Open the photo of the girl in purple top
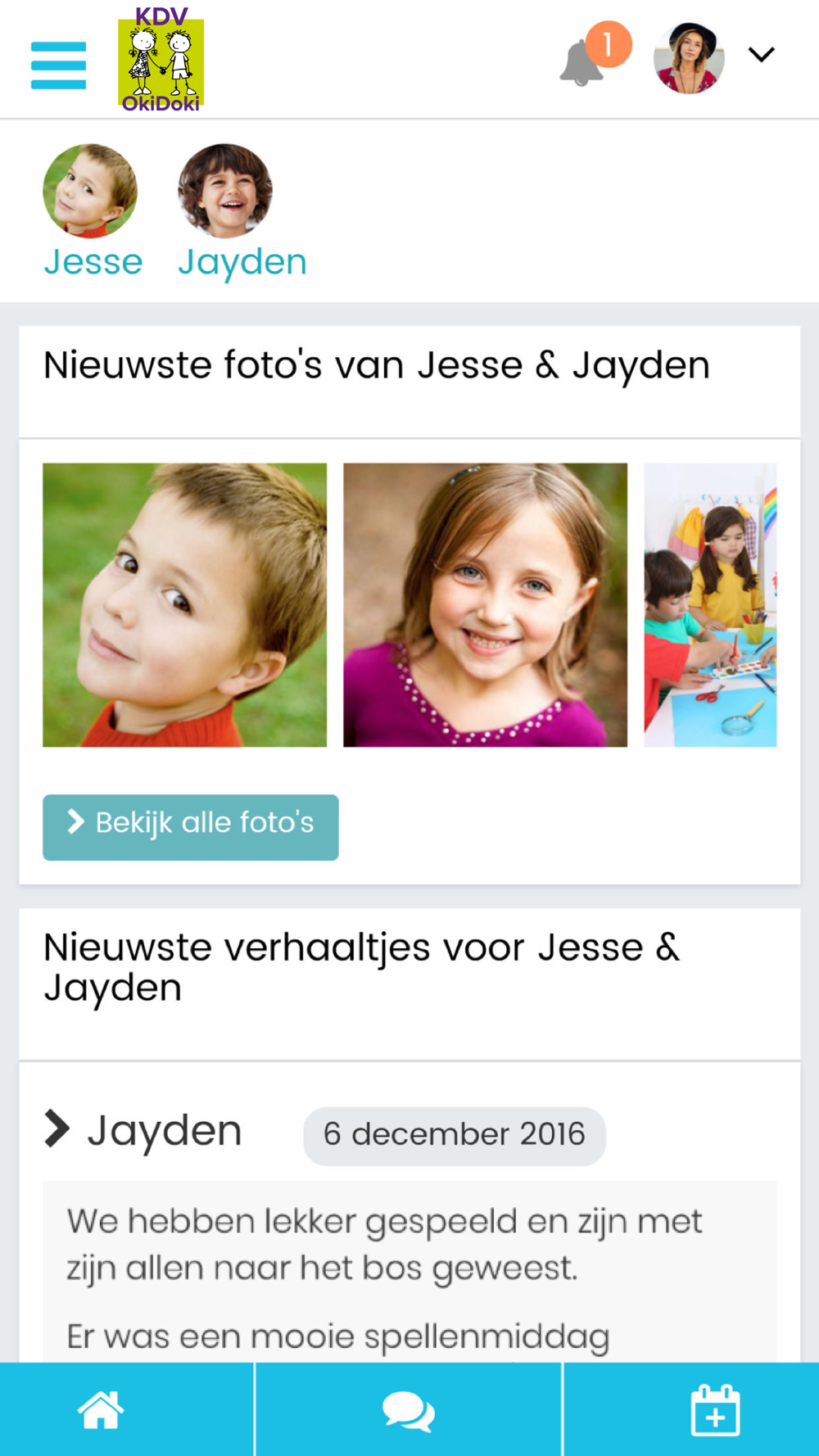Image resolution: width=819 pixels, height=1456 pixels. click(485, 604)
